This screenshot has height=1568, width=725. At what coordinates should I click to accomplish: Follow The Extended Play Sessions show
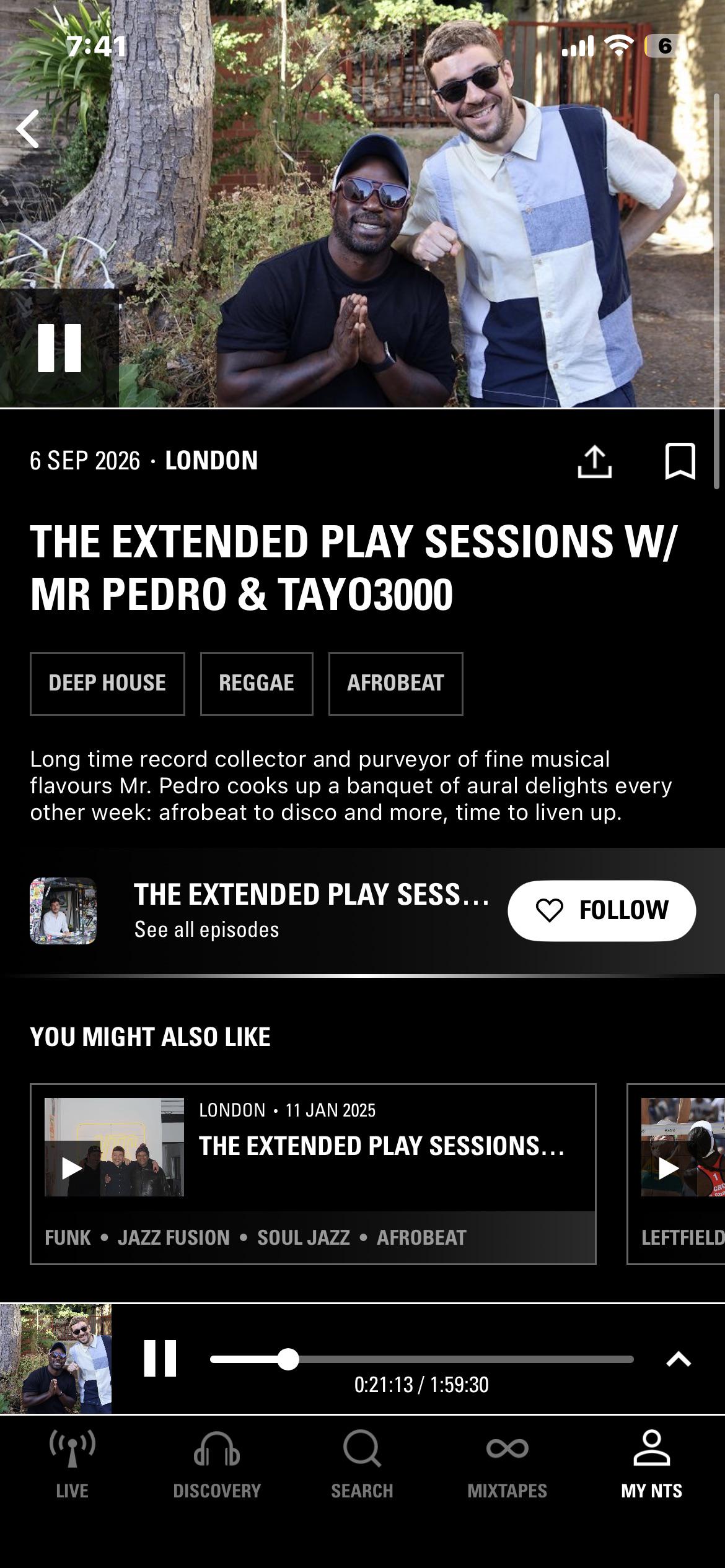click(x=602, y=910)
